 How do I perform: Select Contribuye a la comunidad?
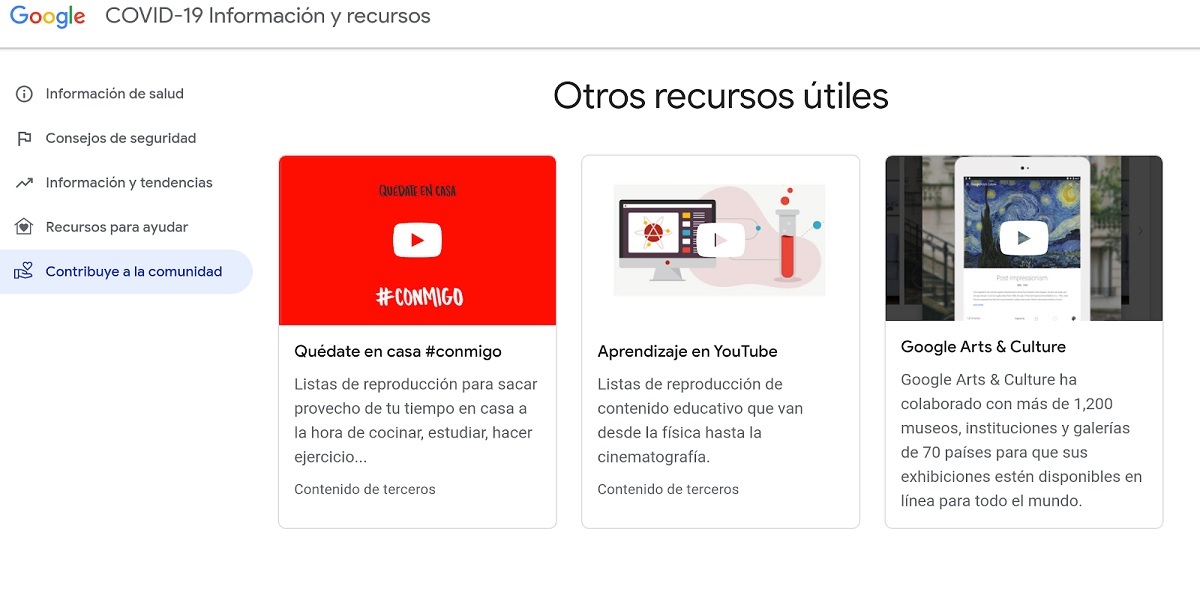tap(133, 272)
